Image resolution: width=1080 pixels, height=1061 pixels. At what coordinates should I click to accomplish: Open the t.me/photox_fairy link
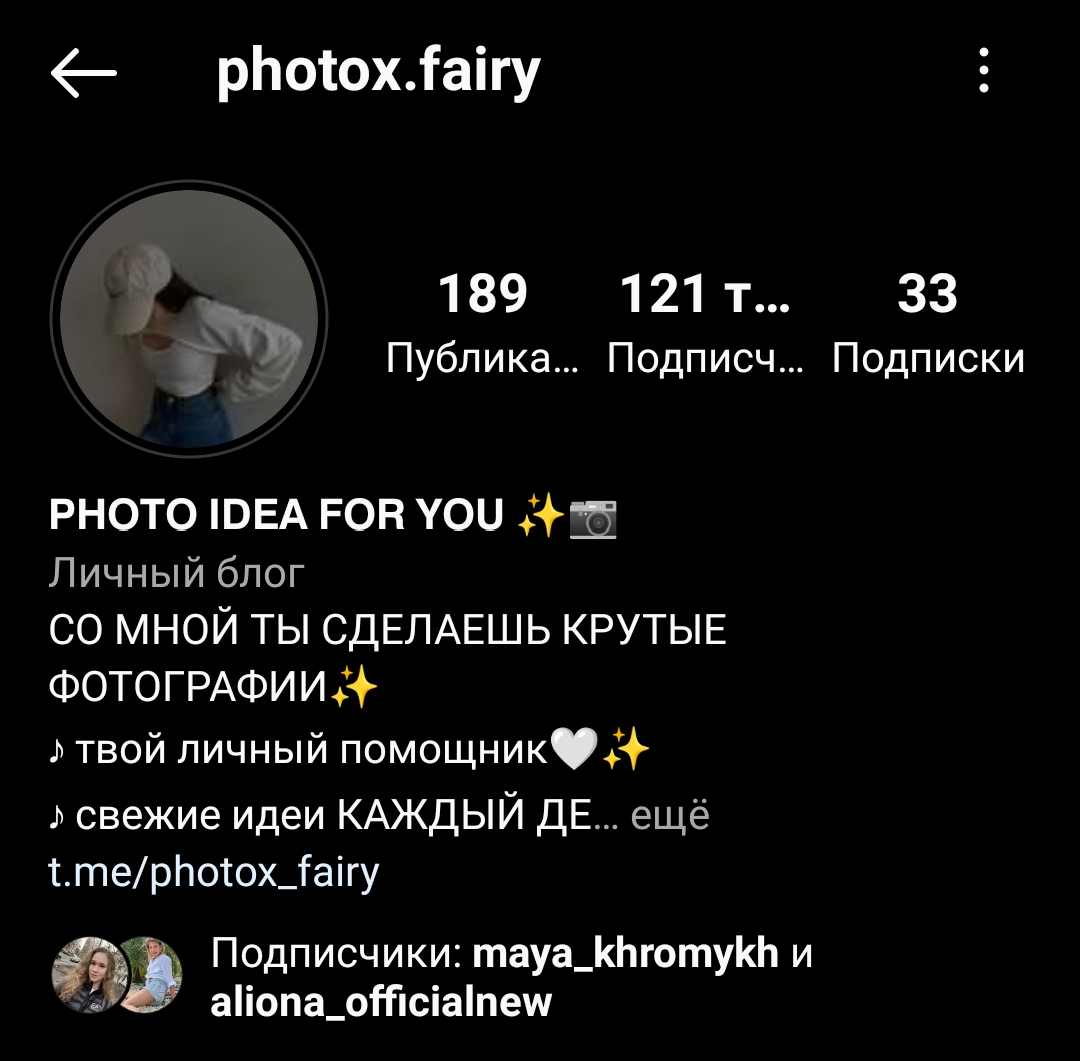pyautogui.click(x=214, y=872)
